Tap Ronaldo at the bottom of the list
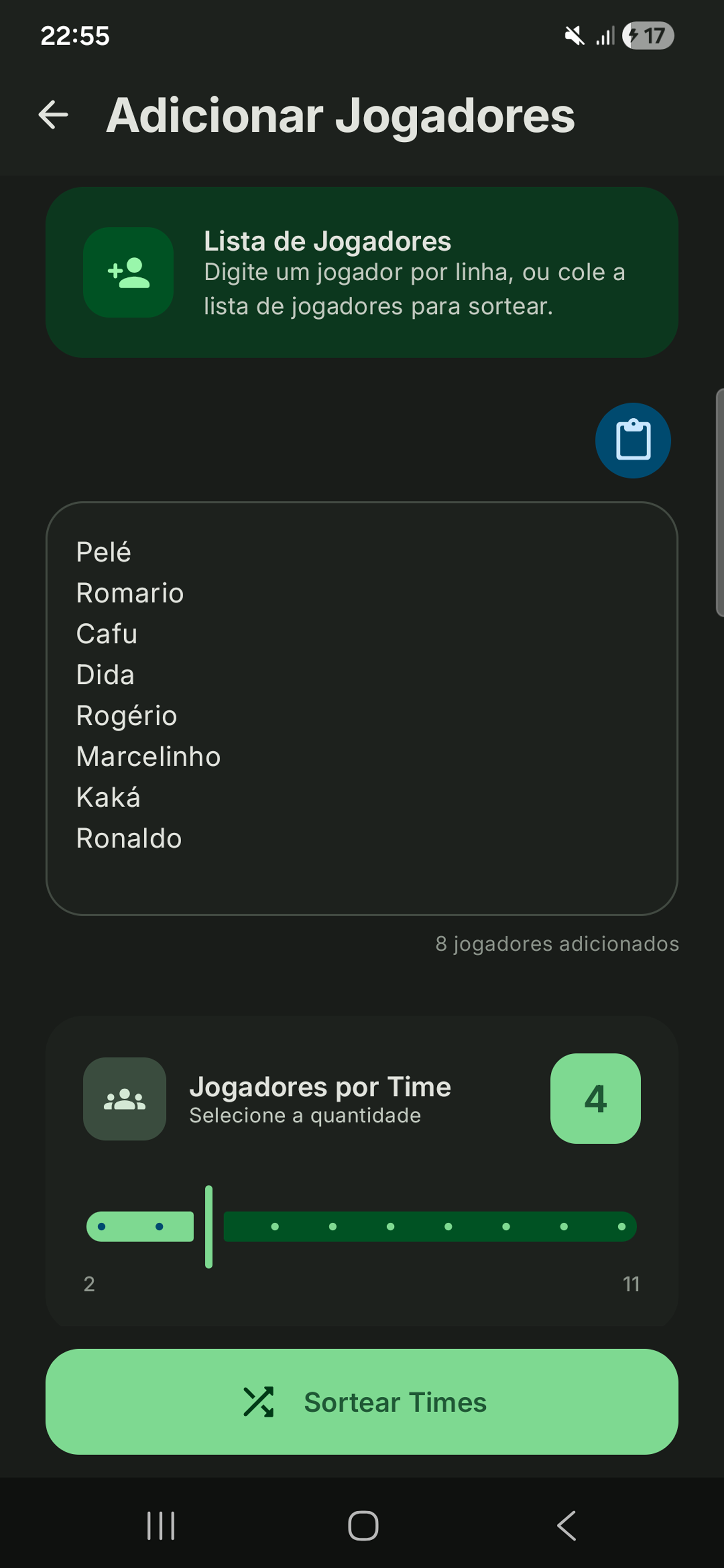The height and width of the screenshot is (1568, 724). (x=128, y=838)
